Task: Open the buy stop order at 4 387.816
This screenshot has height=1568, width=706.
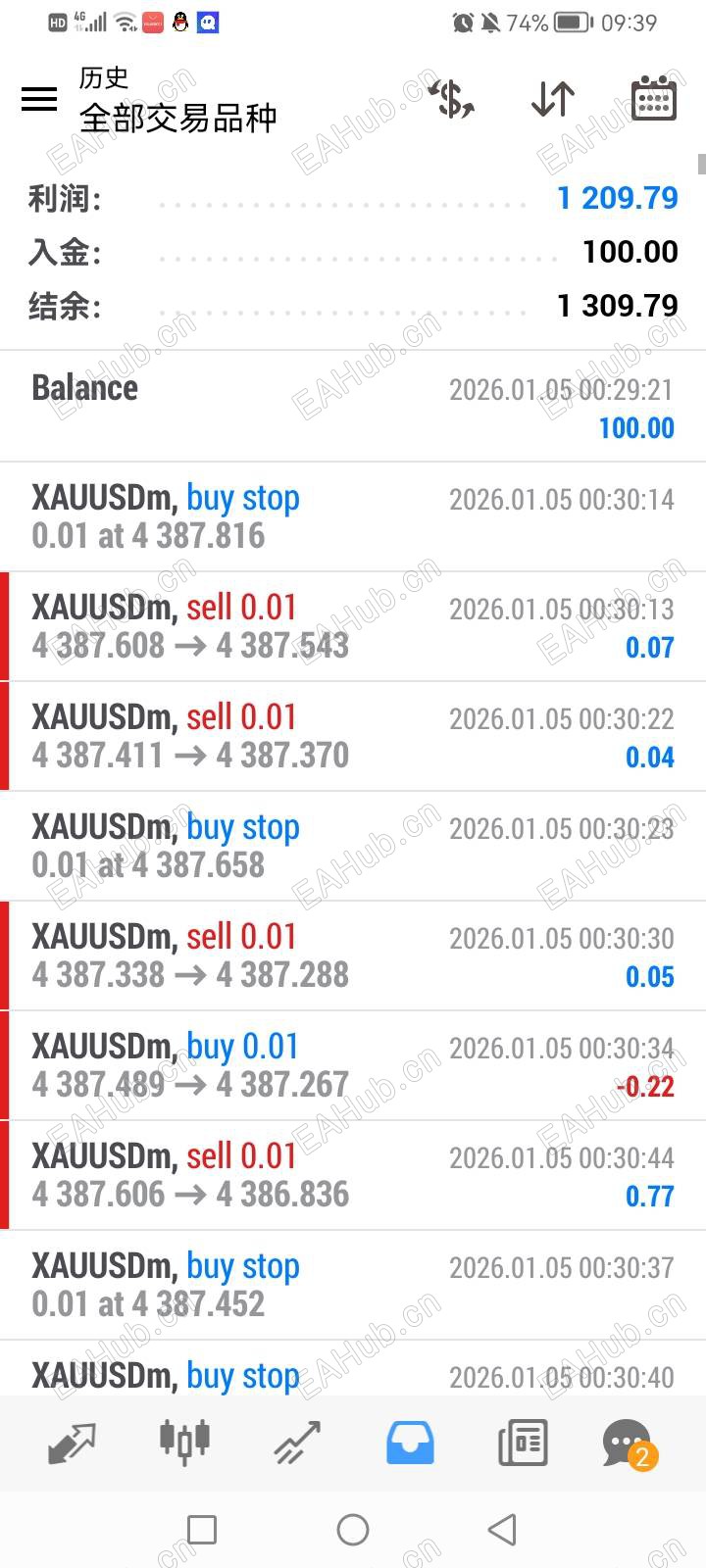Action: (x=353, y=517)
